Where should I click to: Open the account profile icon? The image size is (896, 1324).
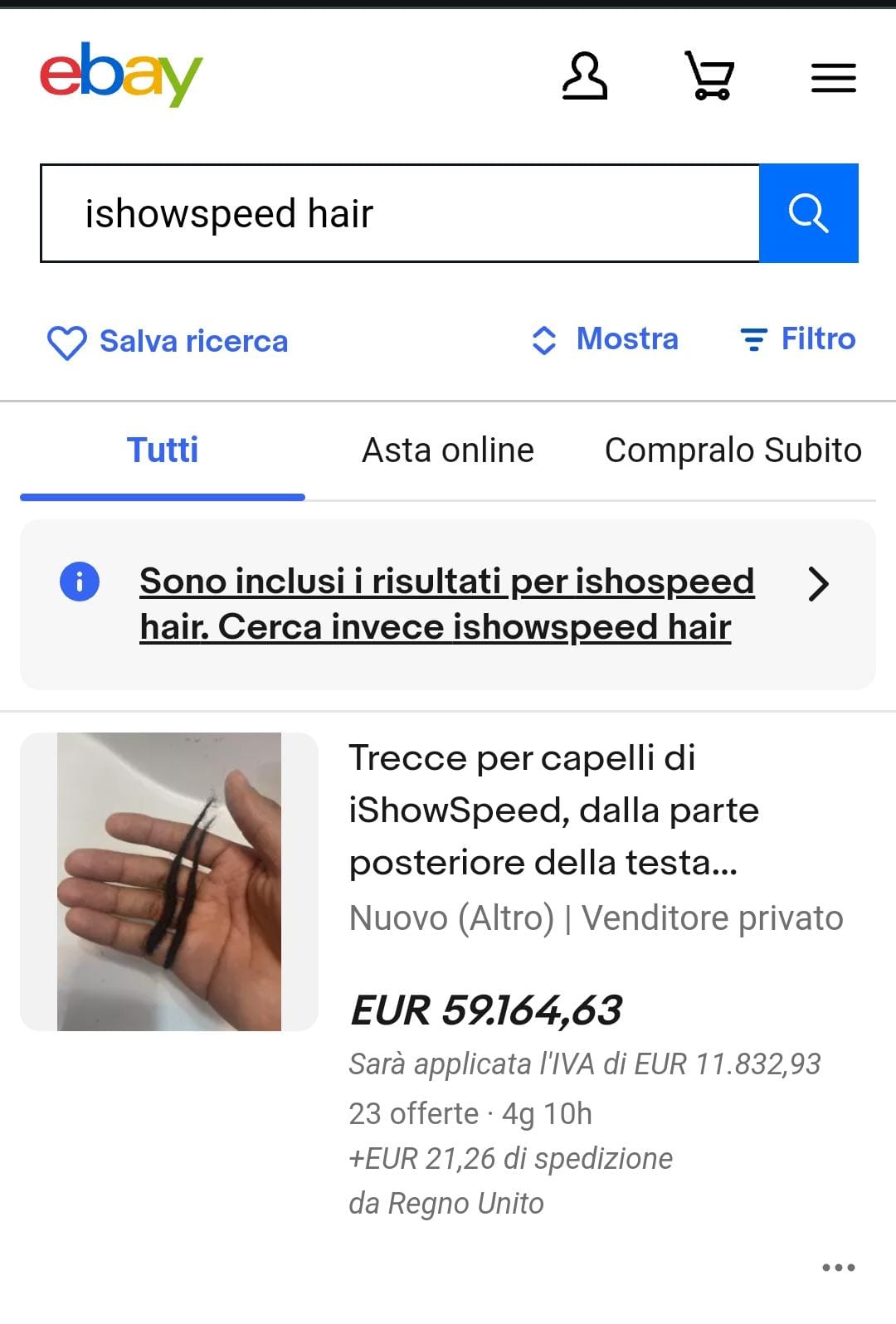[585, 77]
